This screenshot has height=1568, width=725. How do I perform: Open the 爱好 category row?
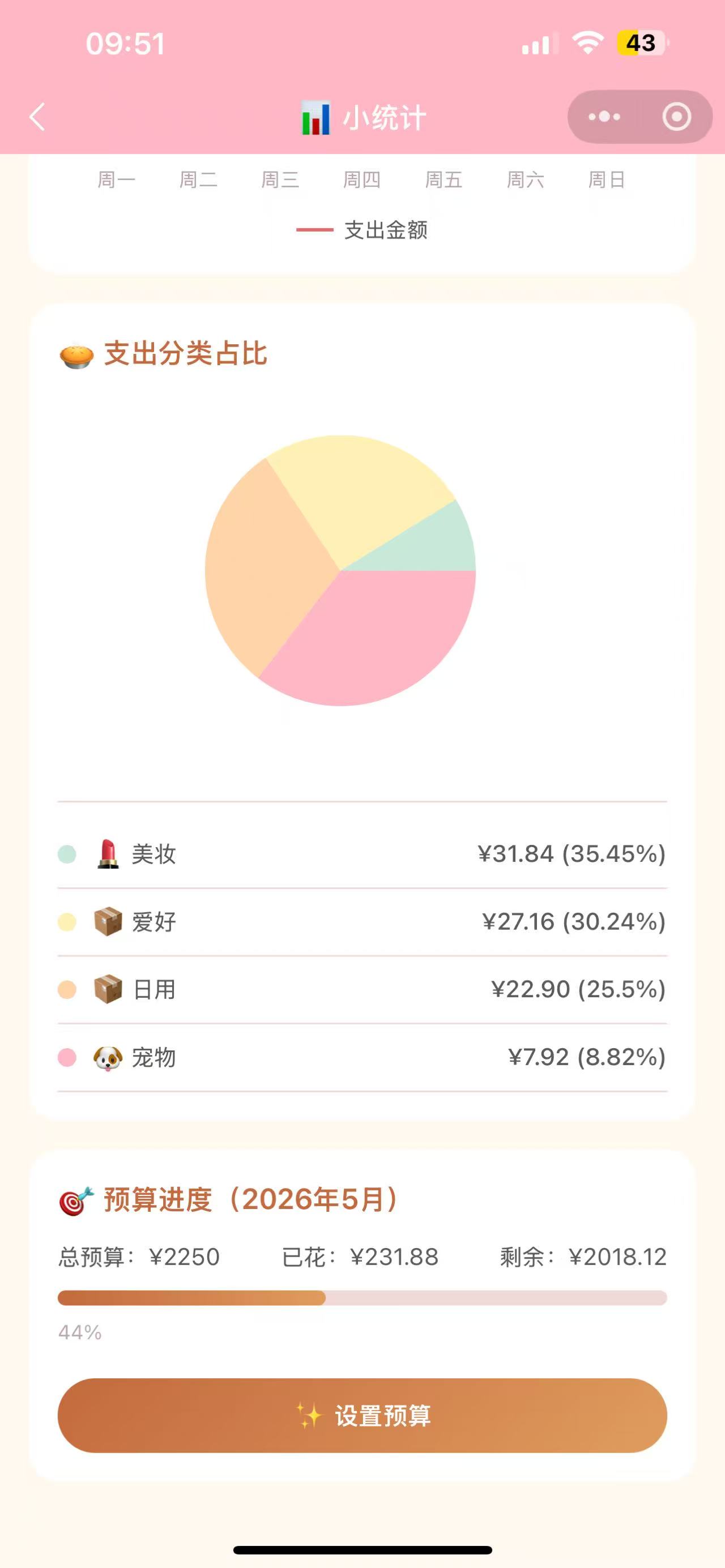pos(362,921)
